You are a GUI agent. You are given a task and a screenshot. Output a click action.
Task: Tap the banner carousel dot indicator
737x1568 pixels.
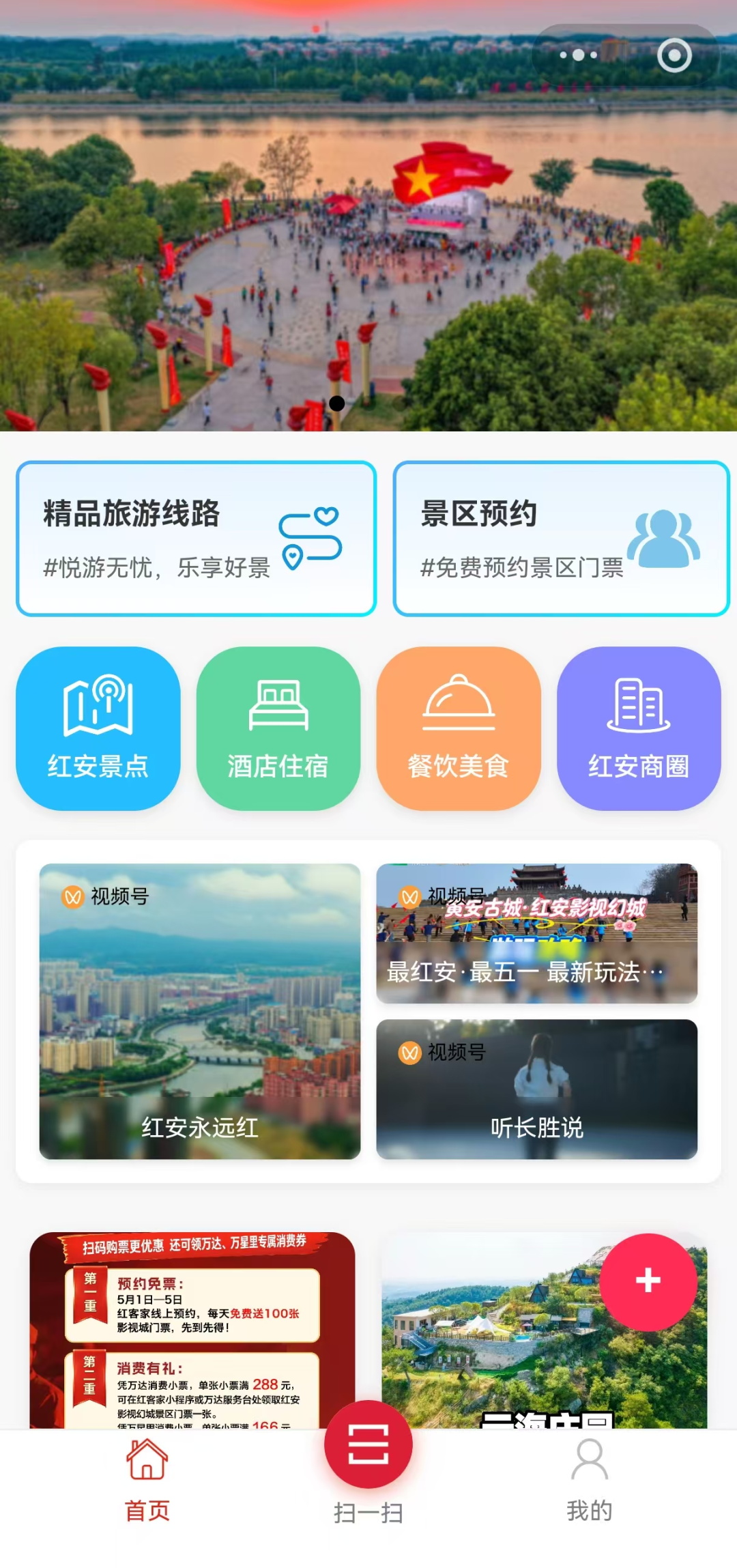(337, 403)
